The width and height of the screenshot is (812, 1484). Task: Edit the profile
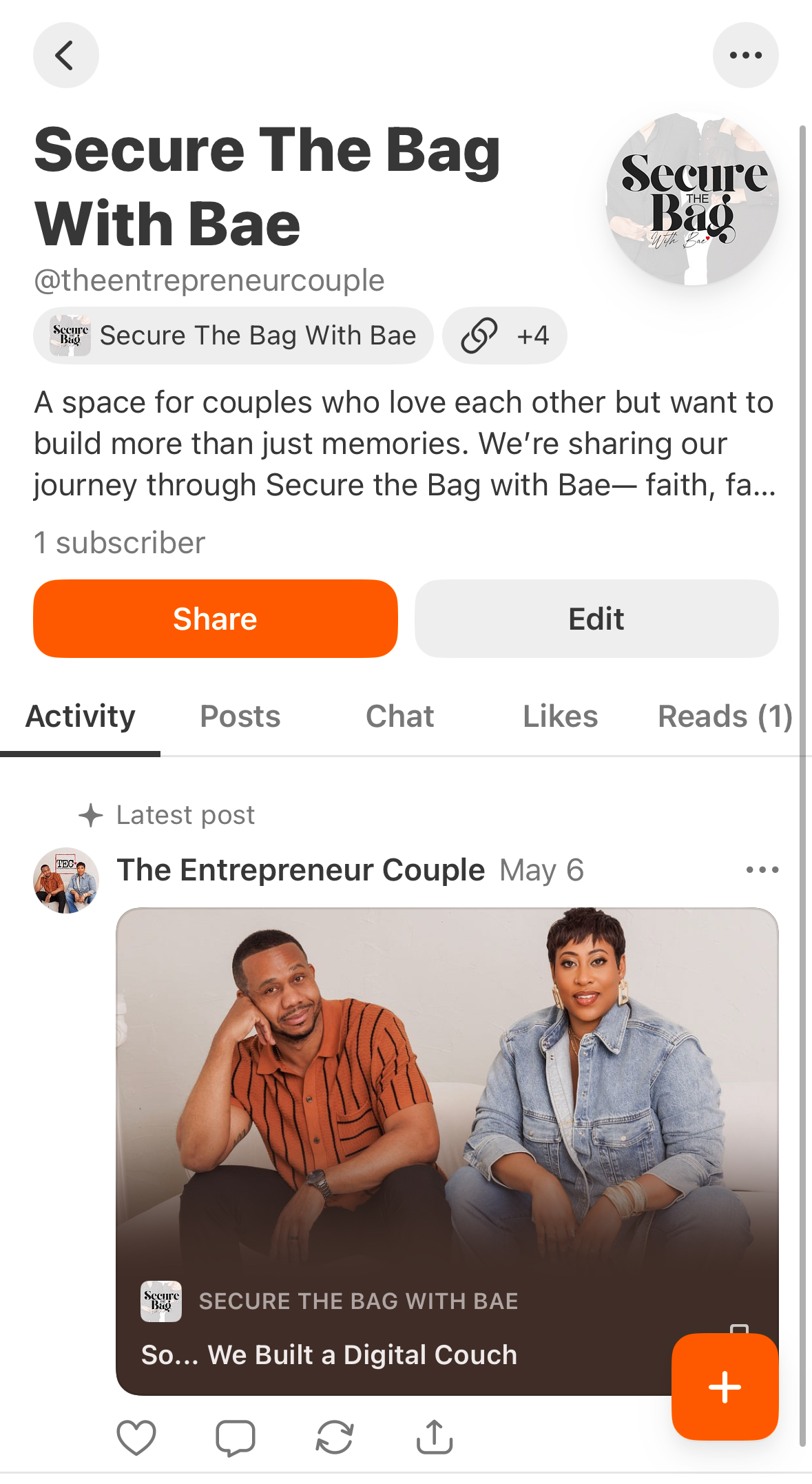click(596, 619)
